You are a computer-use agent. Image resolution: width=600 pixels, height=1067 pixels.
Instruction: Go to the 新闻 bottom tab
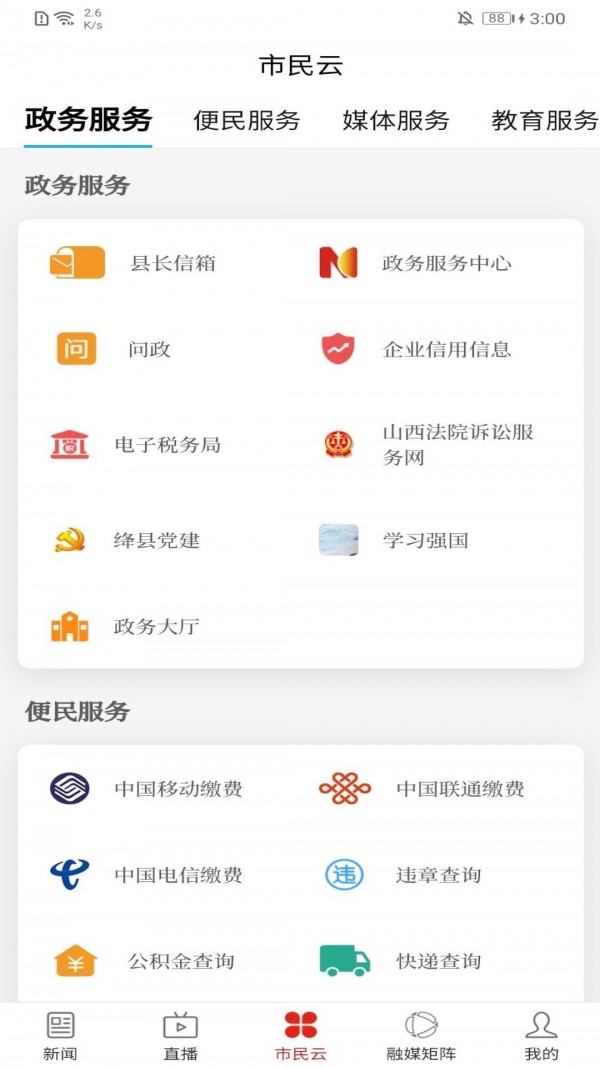coord(60,1036)
